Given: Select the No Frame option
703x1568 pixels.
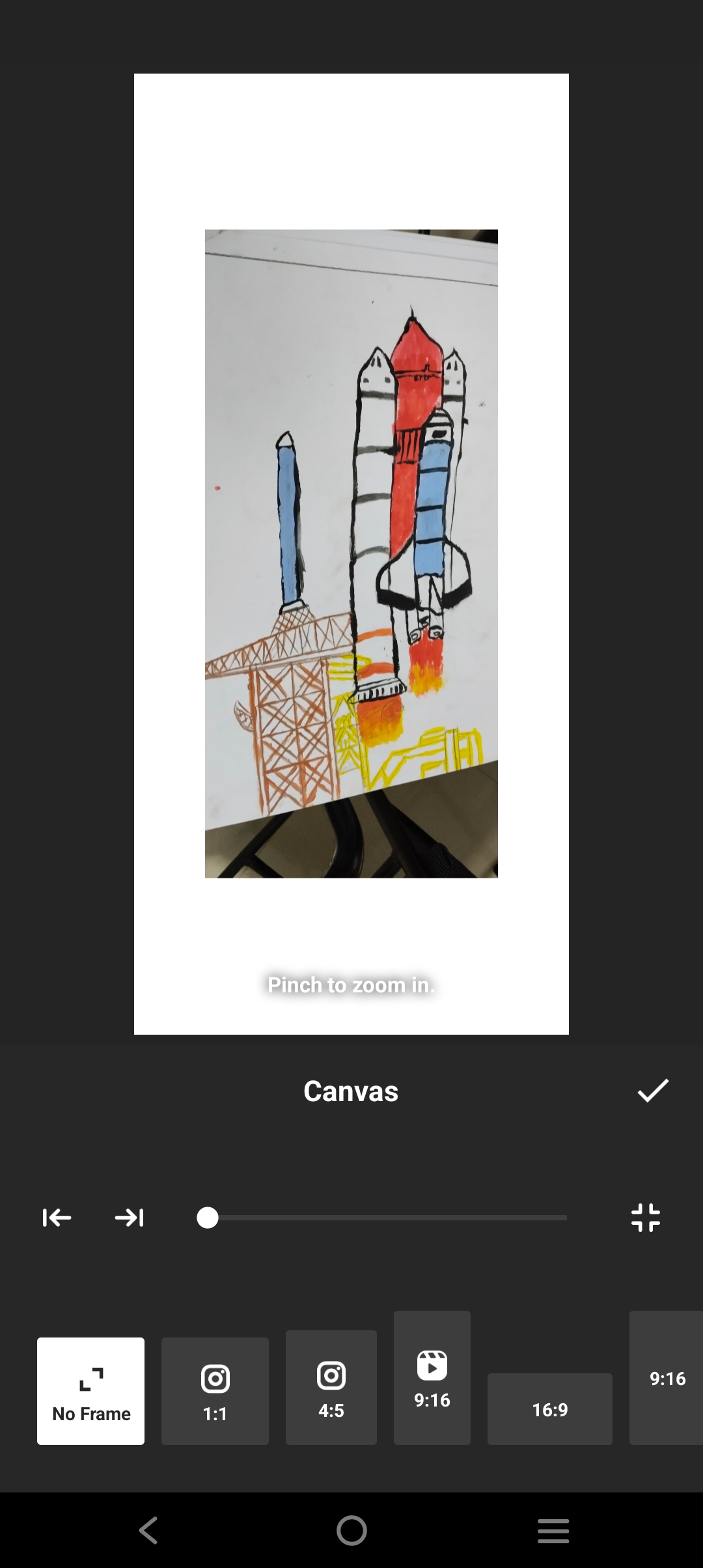Looking at the screenshot, I should 91,1391.
